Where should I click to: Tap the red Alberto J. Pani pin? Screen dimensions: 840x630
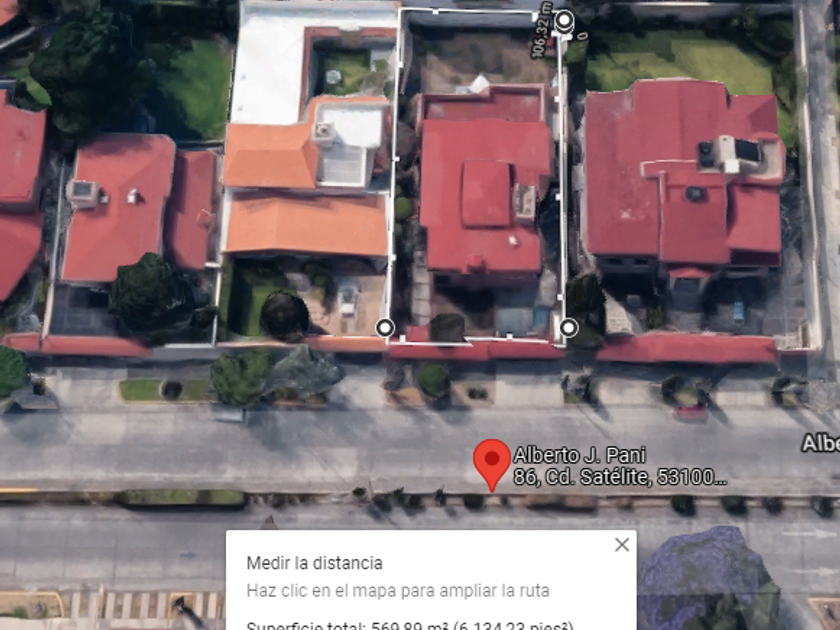(491, 462)
